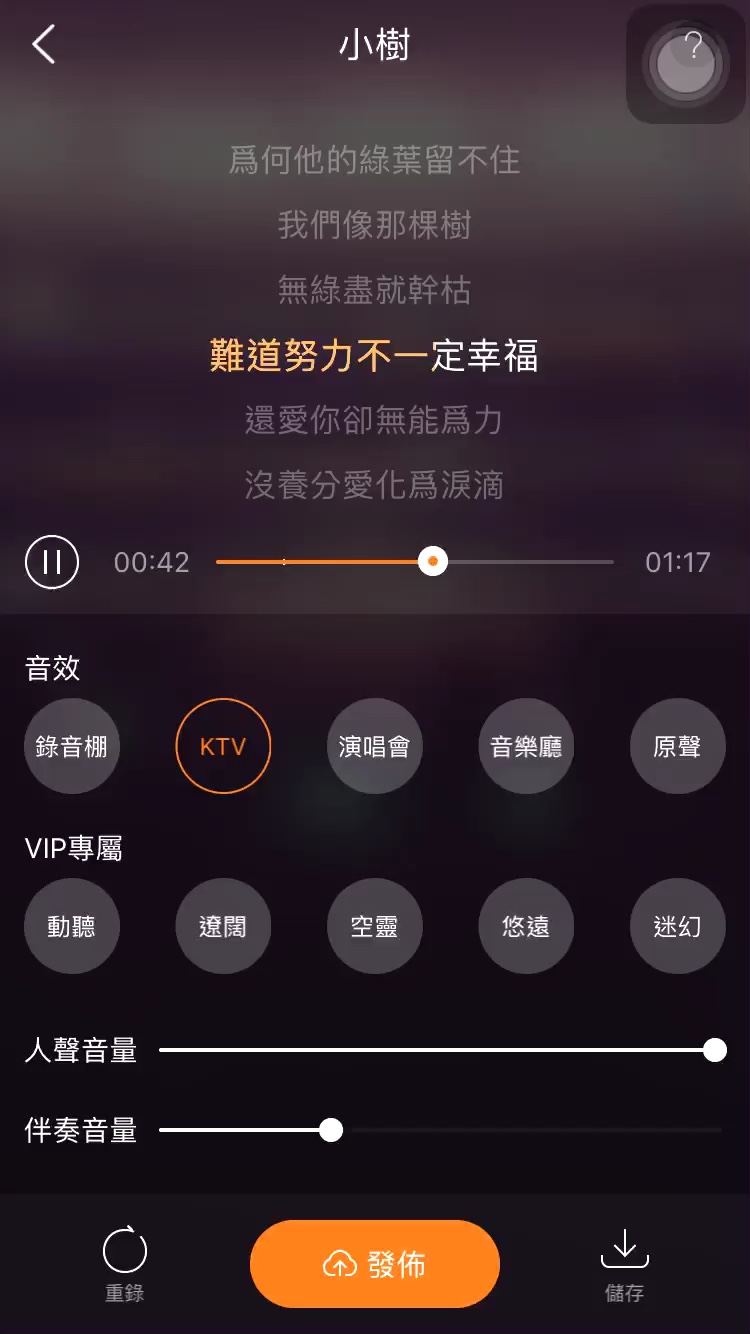Switch to the 音樂廳 sound effect
750x1334 pixels.
click(526, 746)
